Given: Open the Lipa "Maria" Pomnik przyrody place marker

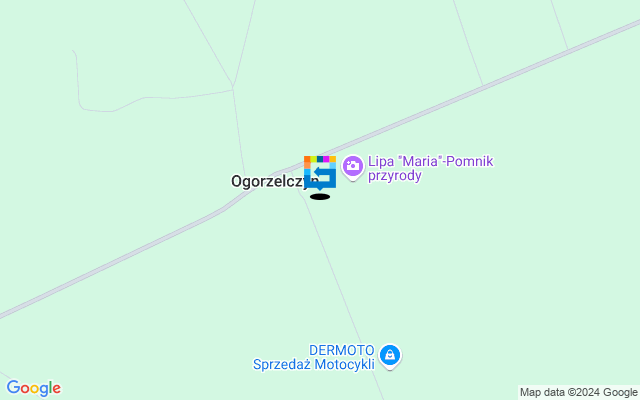Looking at the screenshot, I should click(x=352, y=166).
